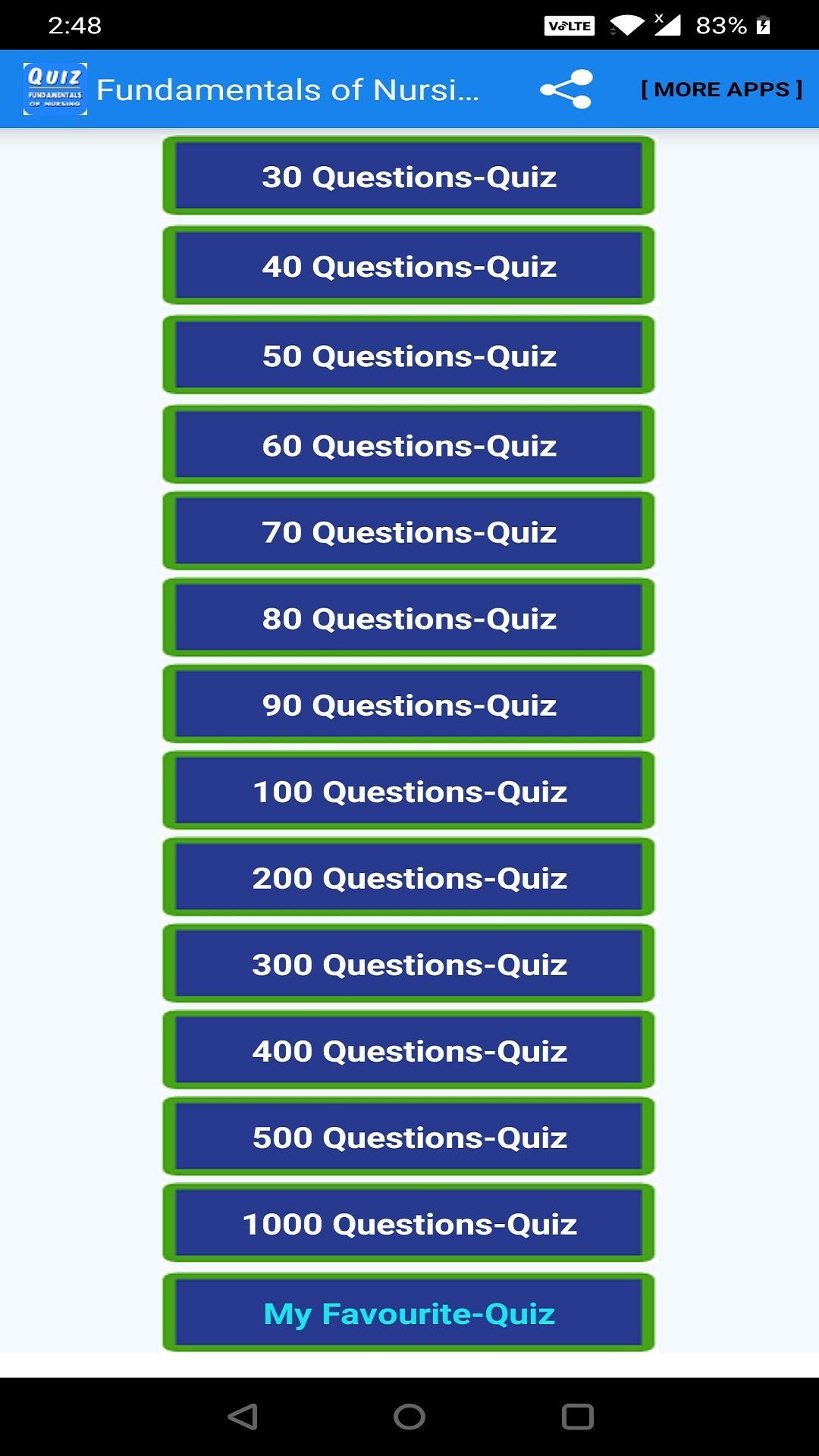
Task: Start the 30 Questions-Quiz
Action: (x=409, y=177)
